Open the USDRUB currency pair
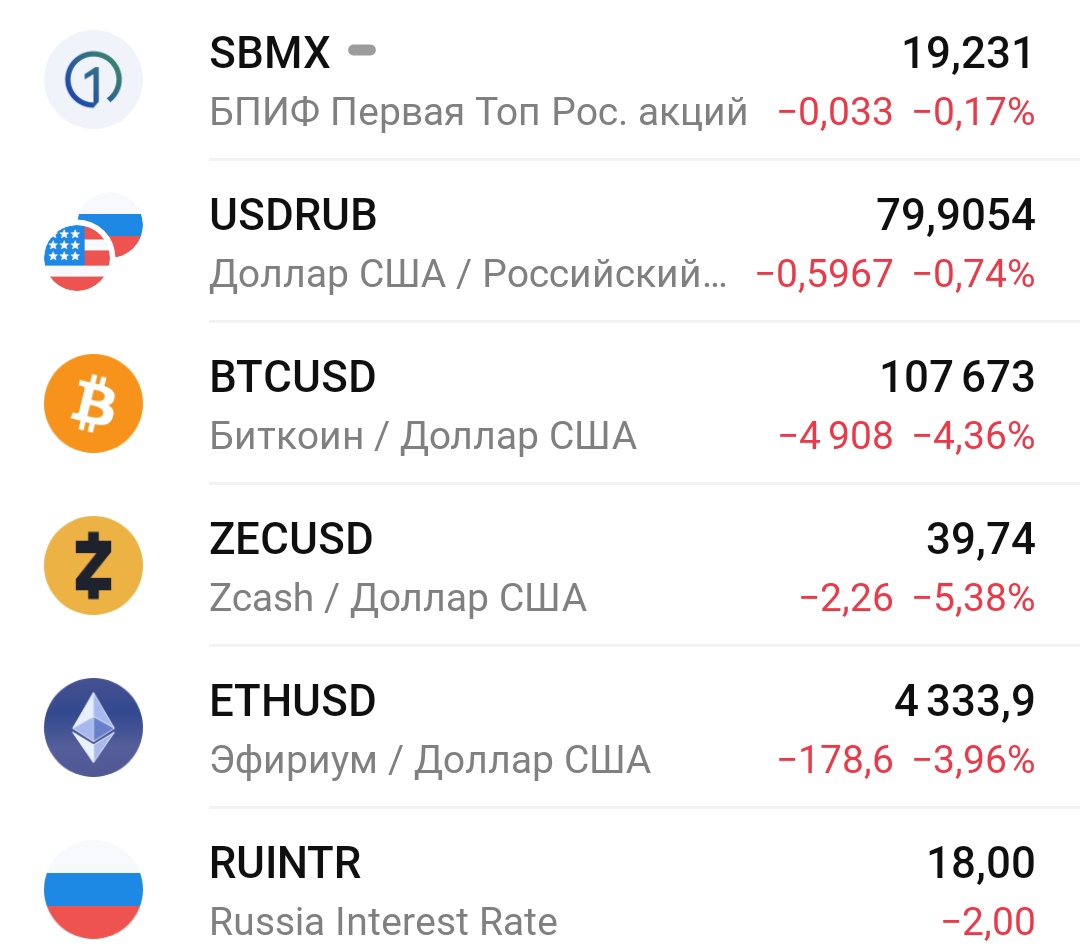Viewport: 1080px width, 947px height. (540, 242)
